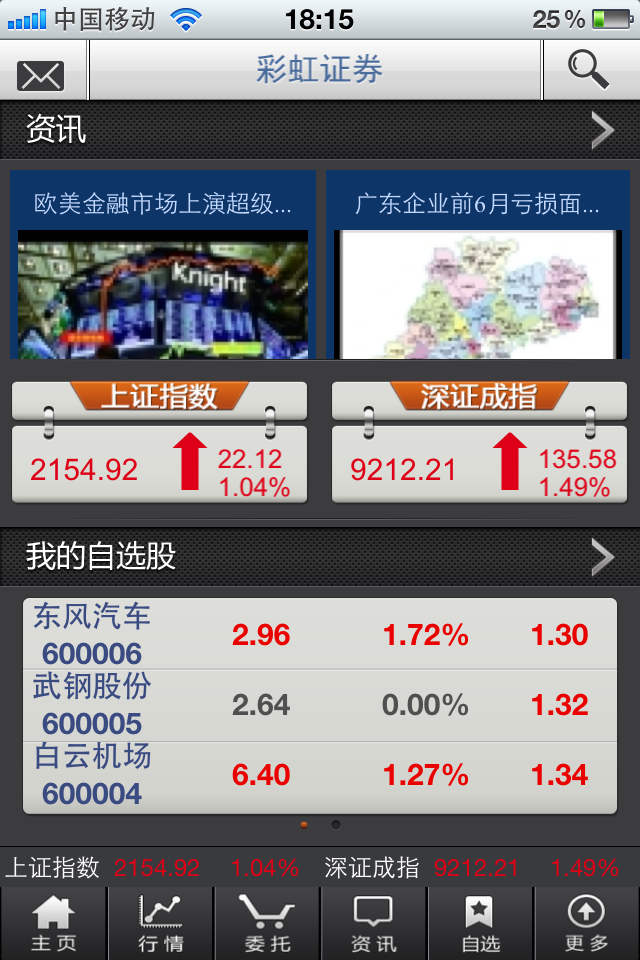Switch to the 行情 tab
The width and height of the screenshot is (640, 960).
point(160,923)
